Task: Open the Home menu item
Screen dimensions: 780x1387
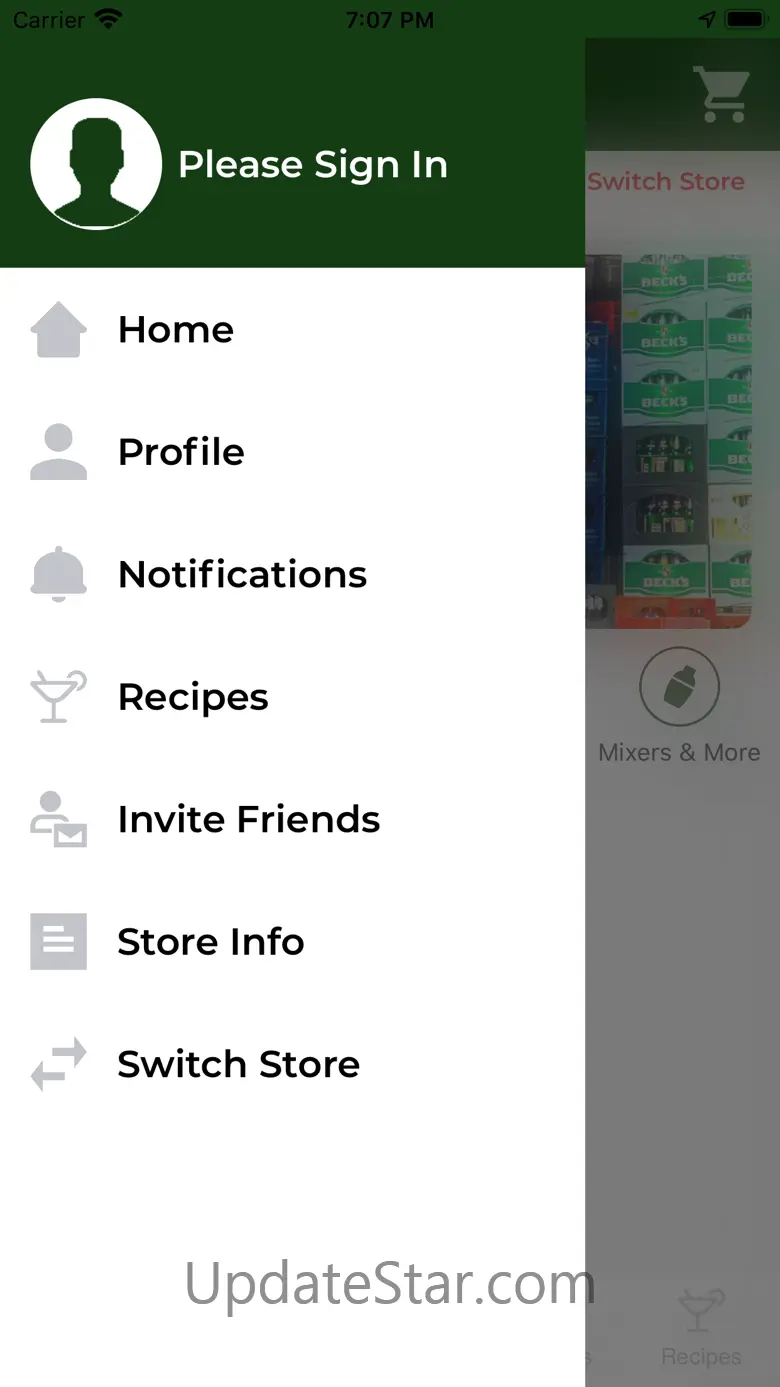Action: 292,330
